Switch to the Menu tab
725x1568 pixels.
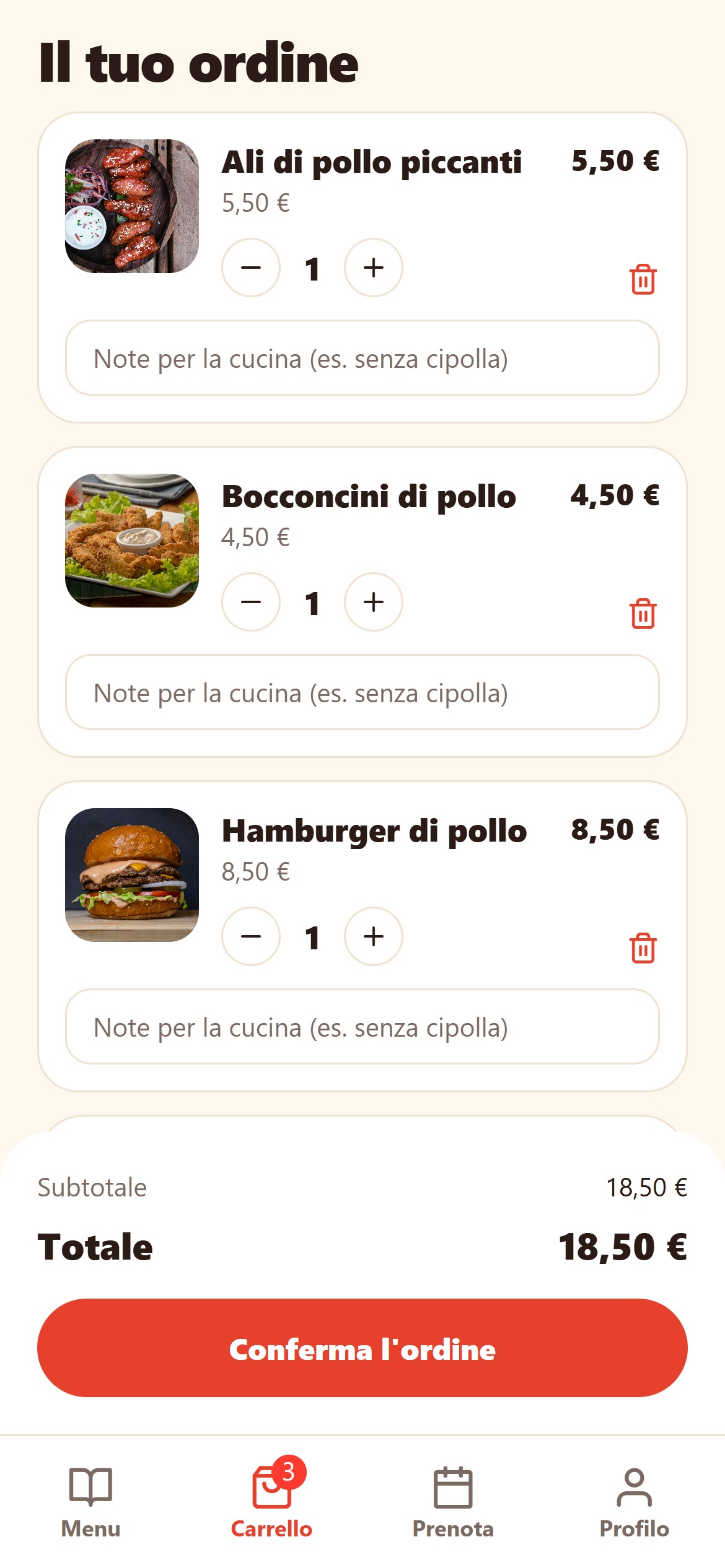(90, 1502)
